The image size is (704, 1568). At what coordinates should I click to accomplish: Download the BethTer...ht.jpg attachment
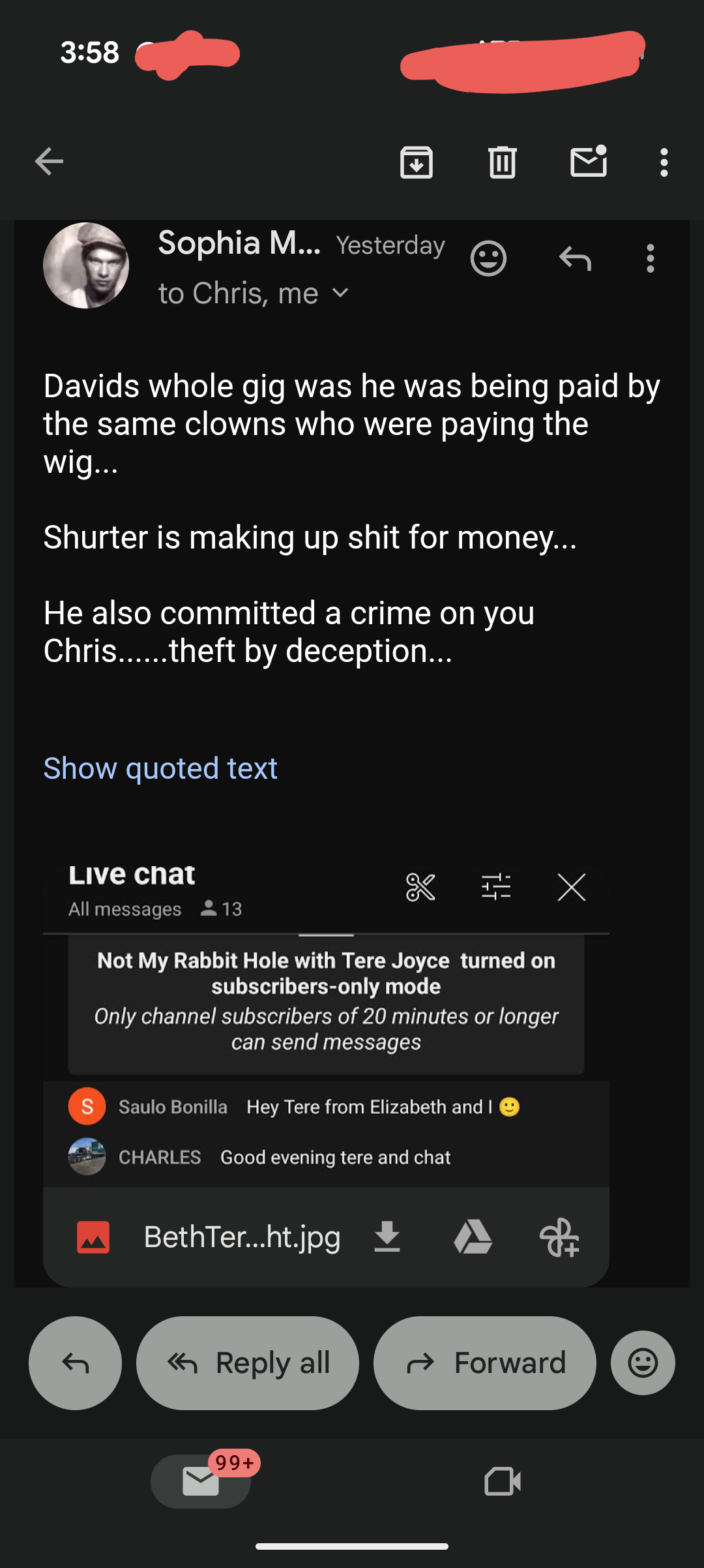387,1237
